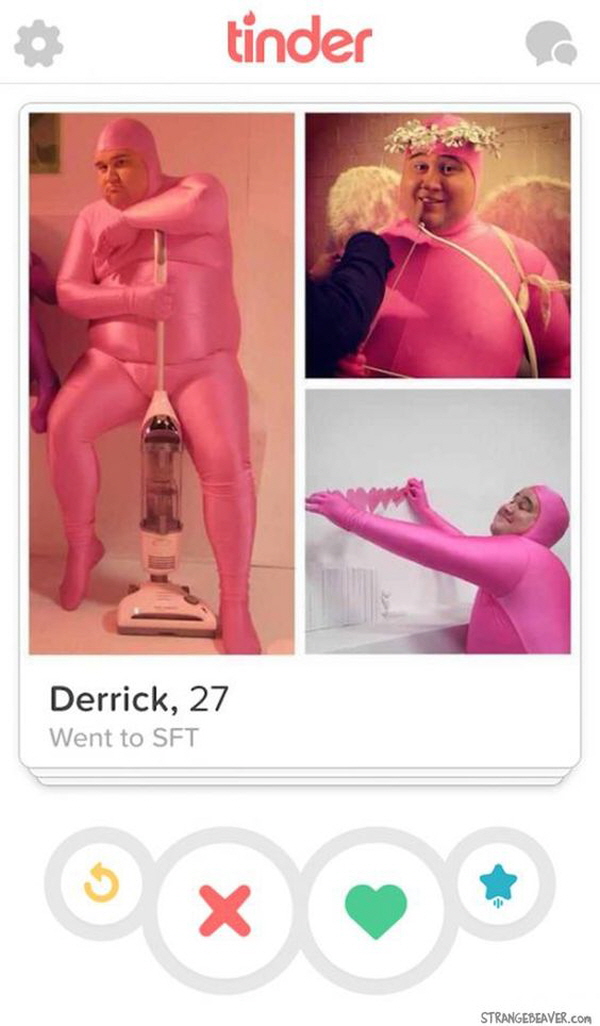This screenshot has height=1026, width=600.
Task: Like Derrick with the green heart
Action: click(376, 909)
